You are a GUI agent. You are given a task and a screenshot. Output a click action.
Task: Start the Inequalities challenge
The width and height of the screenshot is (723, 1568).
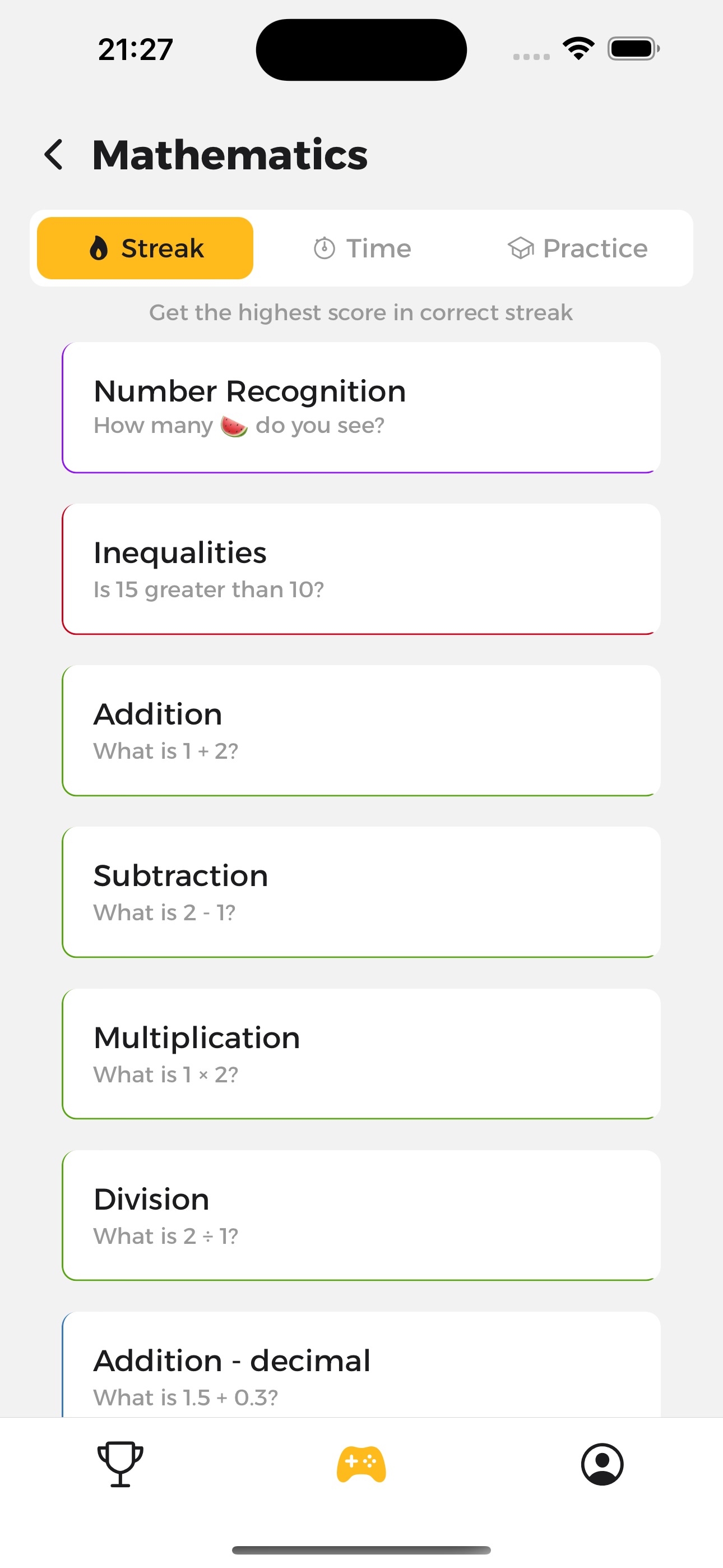click(361, 569)
